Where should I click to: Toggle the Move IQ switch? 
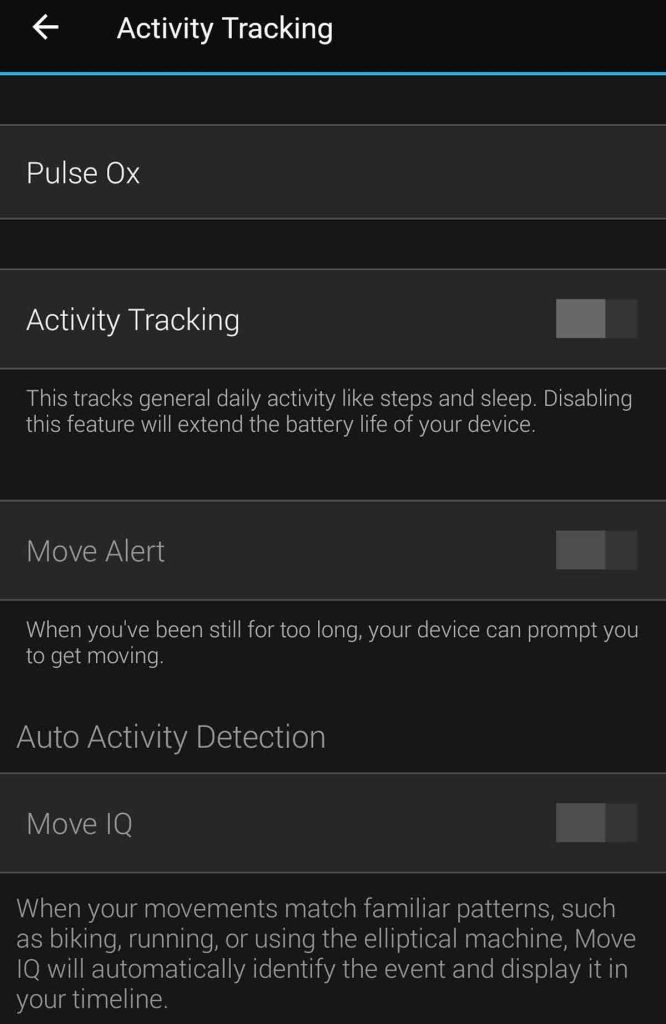pos(596,823)
